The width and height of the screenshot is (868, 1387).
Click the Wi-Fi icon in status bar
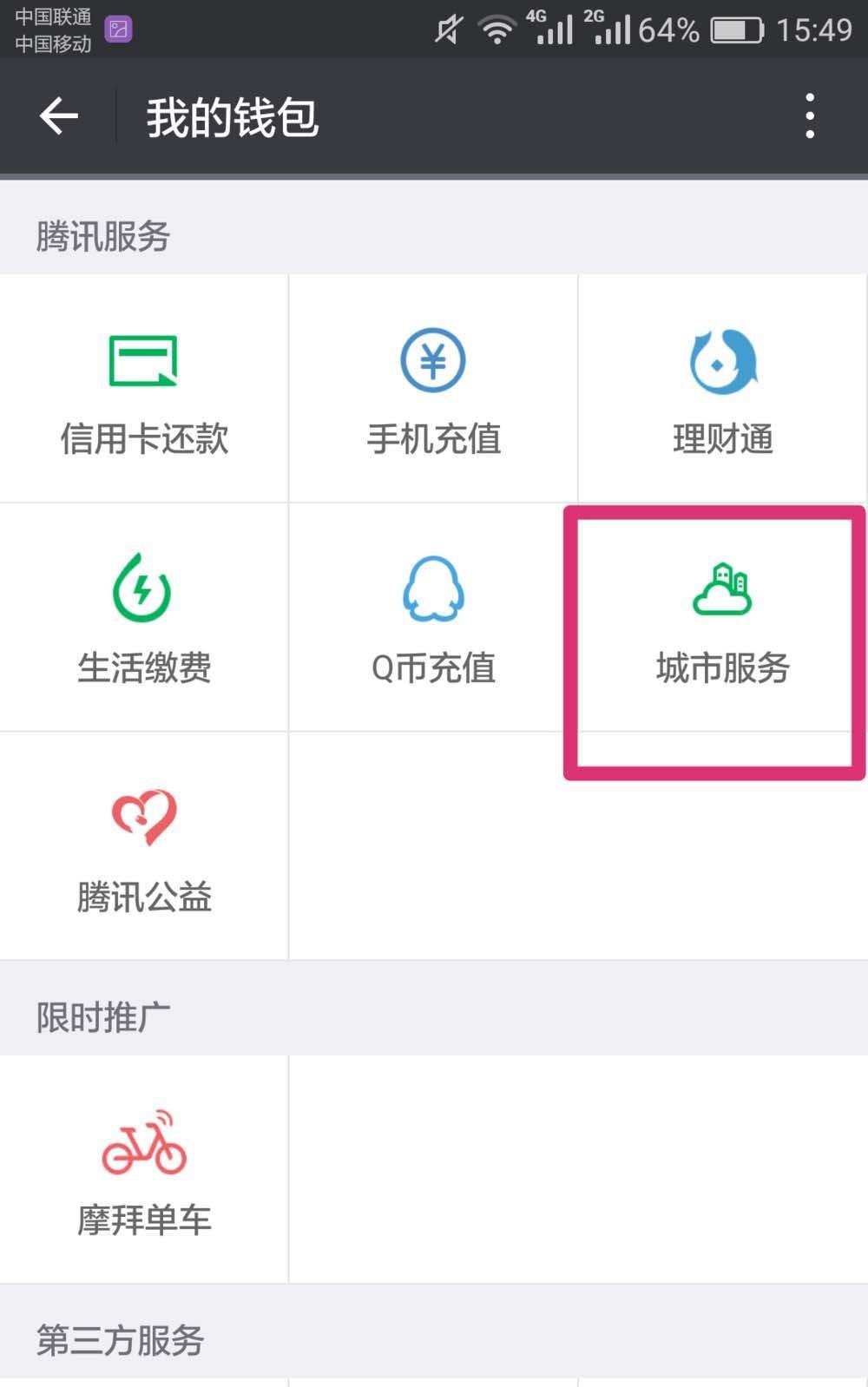point(496,29)
